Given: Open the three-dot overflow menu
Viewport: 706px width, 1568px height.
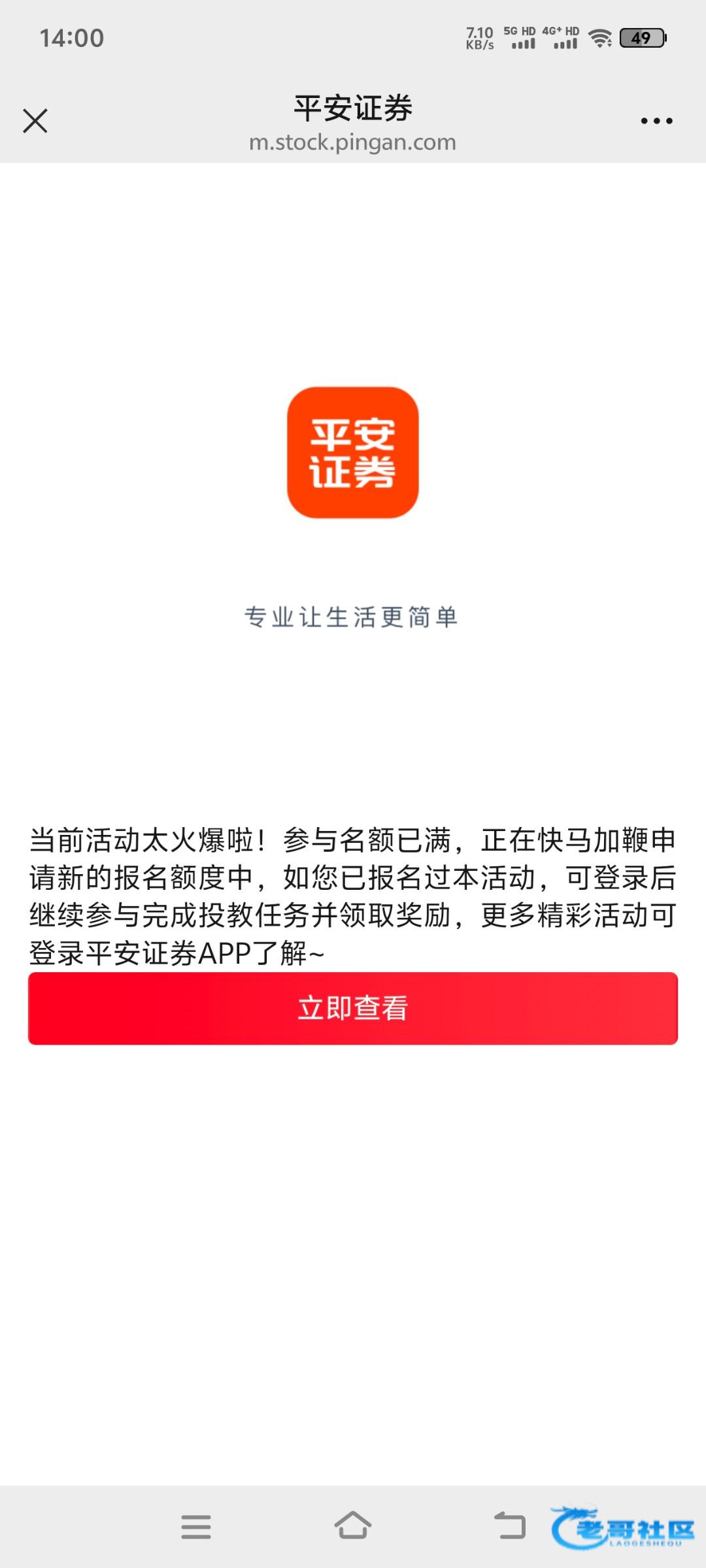Looking at the screenshot, I should coord(656,121).
